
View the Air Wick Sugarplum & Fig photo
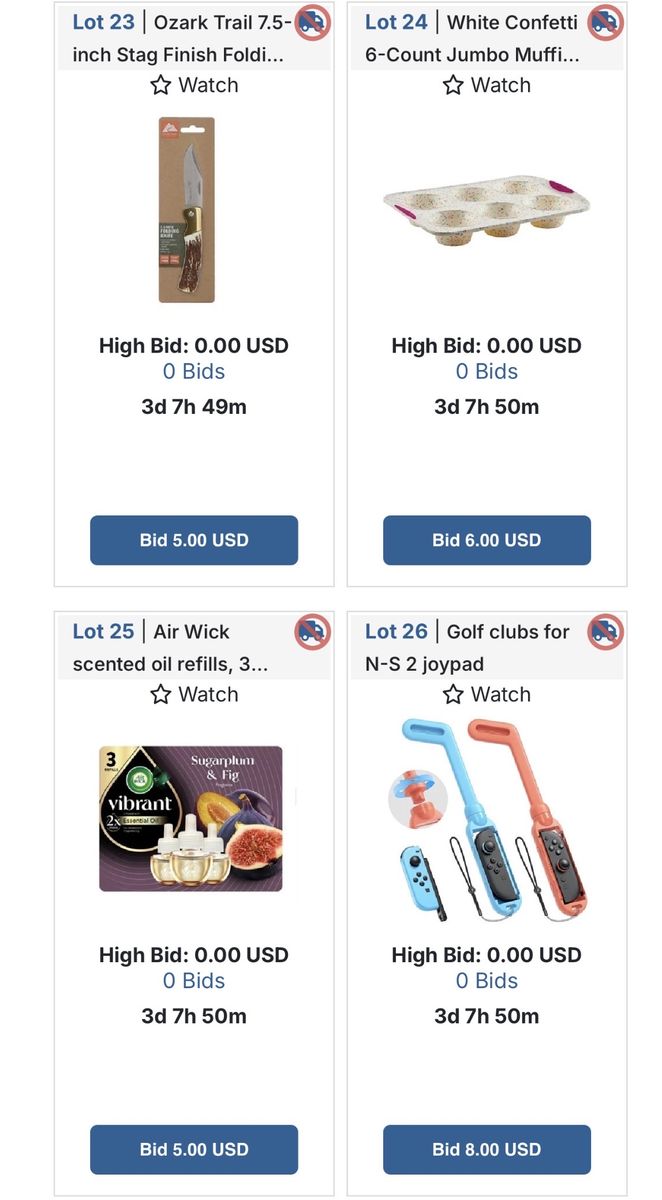coord(191,818)
